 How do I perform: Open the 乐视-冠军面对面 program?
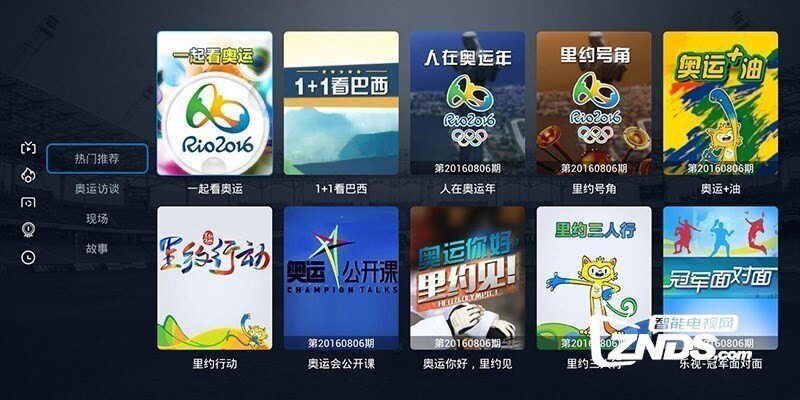pyautogui.click(x=720, y=278)
